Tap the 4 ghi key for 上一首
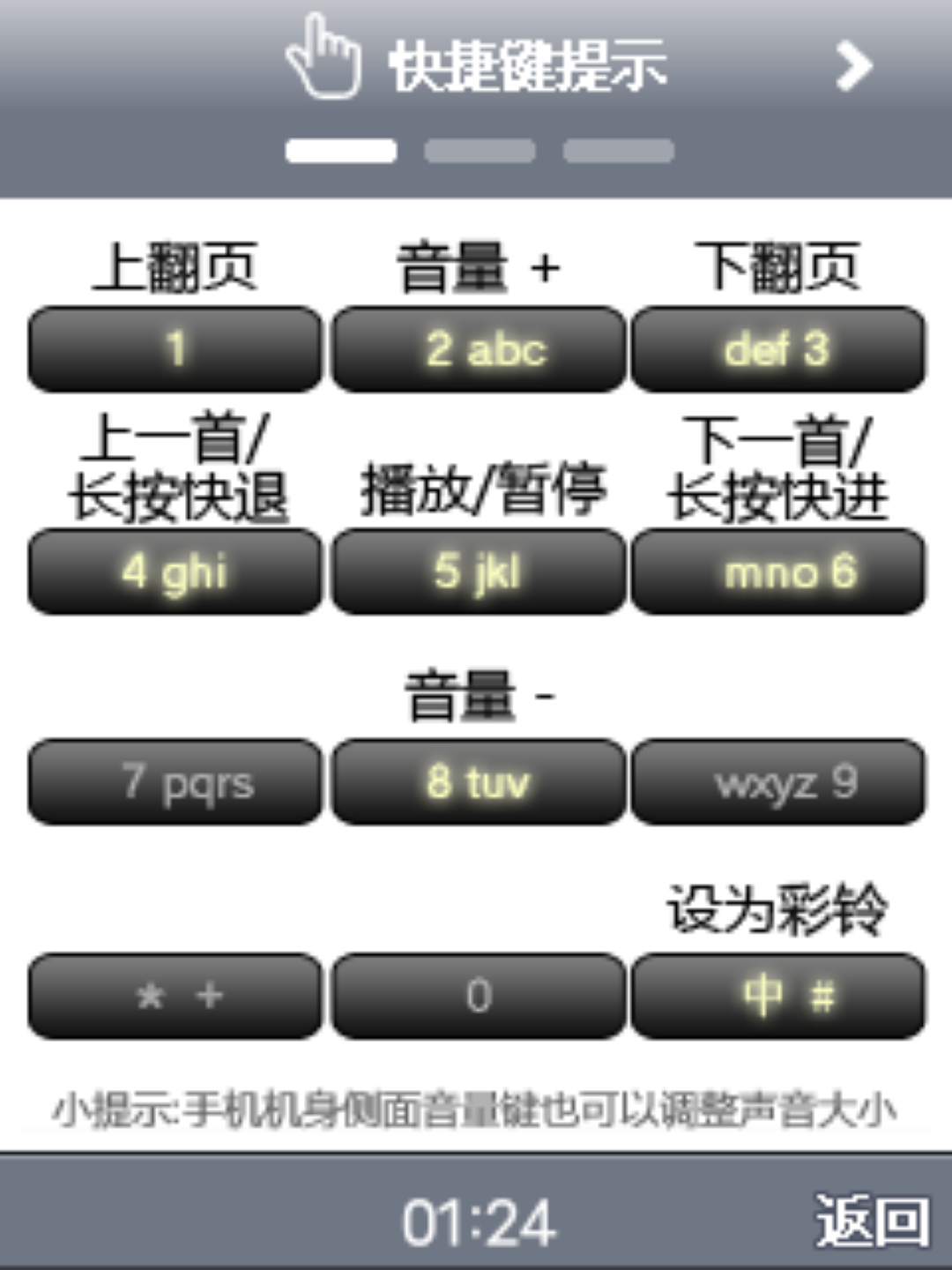 [x=175, y=571]
